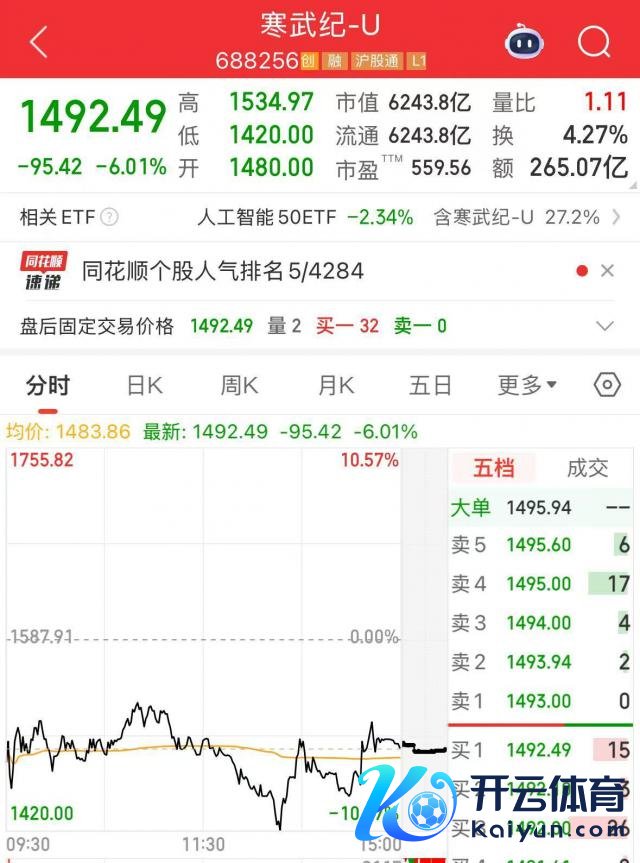Open the robot assistant icon
Image resolution: width=640 pixels, height=863 pixels.
click(x=525, y=42)
